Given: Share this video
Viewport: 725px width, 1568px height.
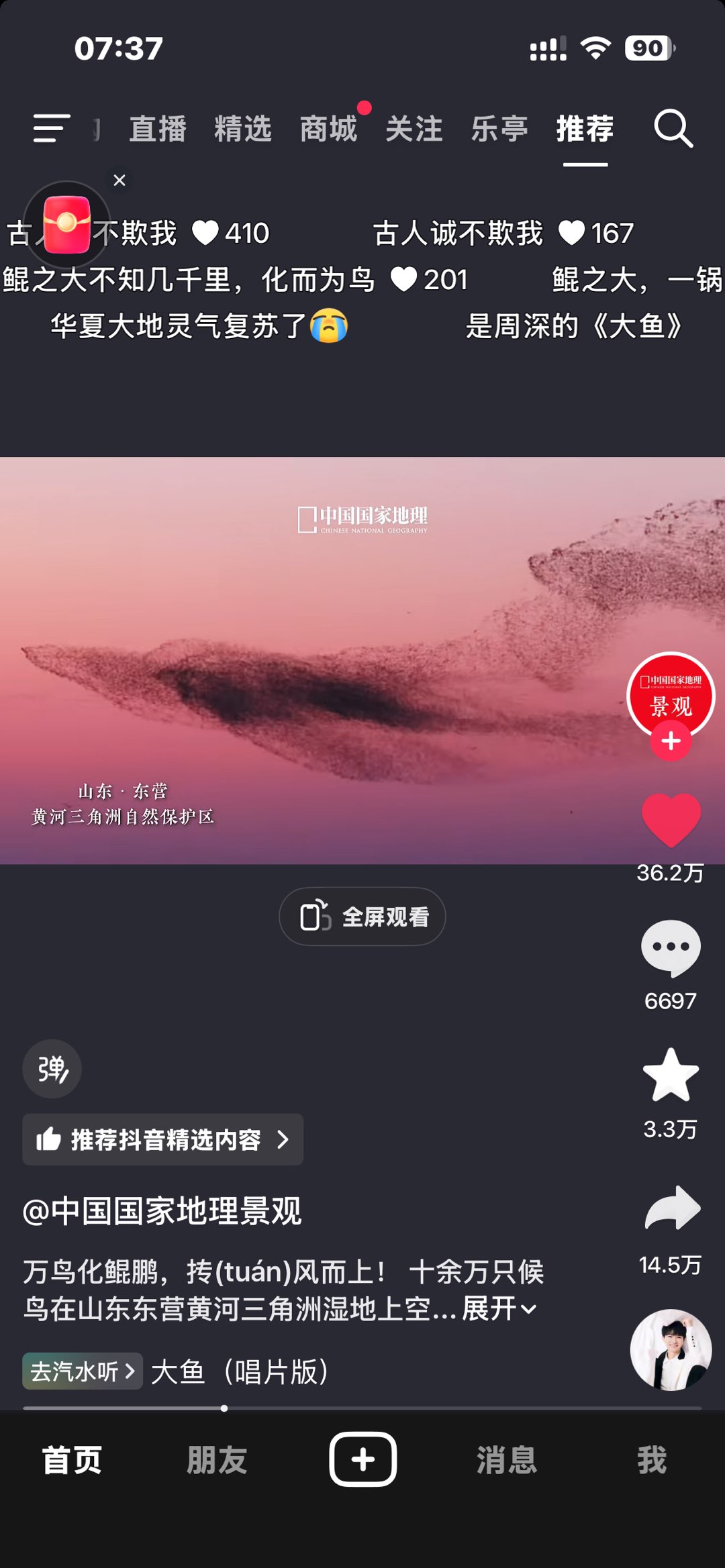Looking at the screenshot, I should point(672,1208).
